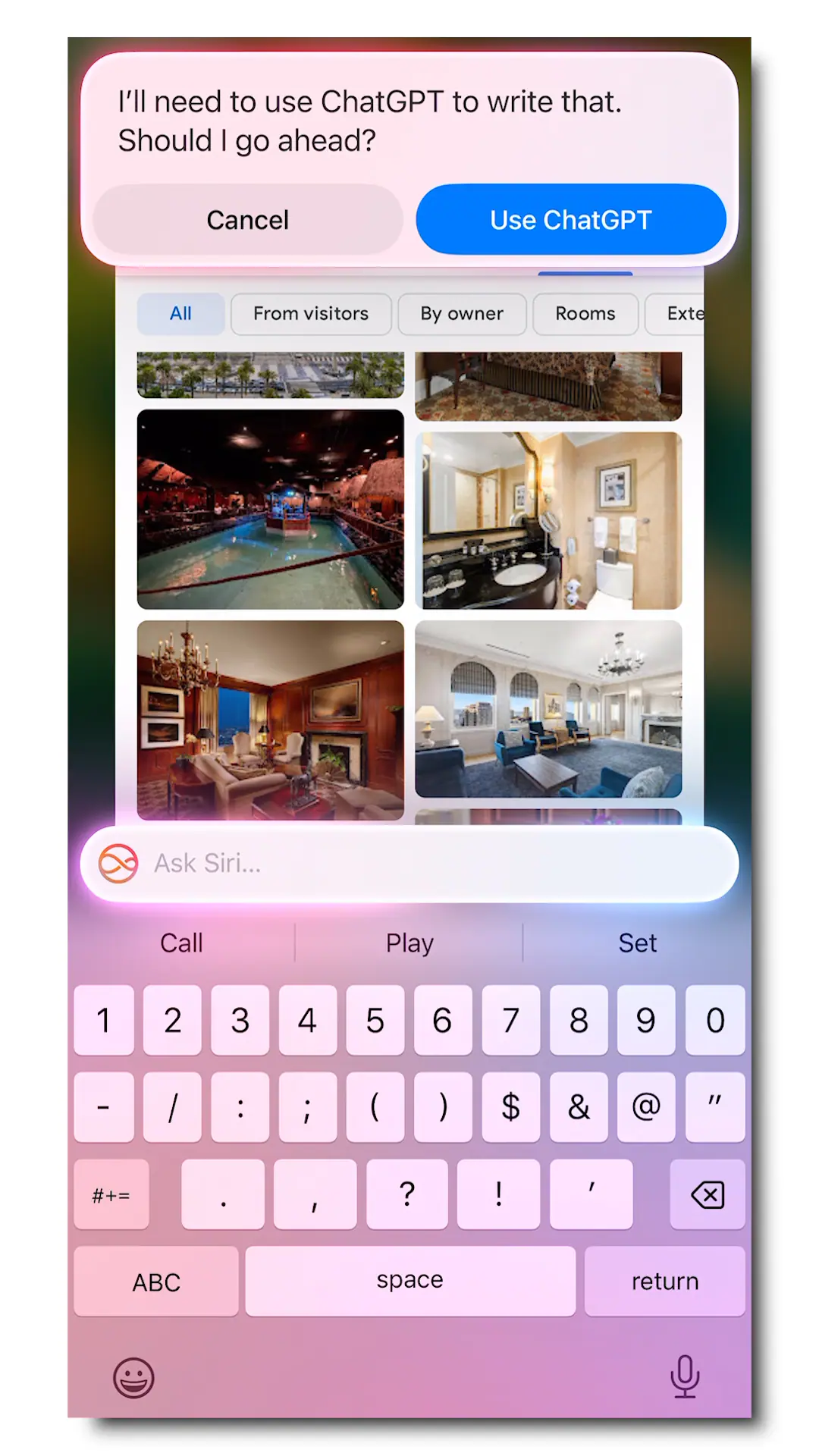Confirm with Use ChatGPT button
Image resolution: width=819 pixels, height=1456 pixels.
(x=570, y=220)
